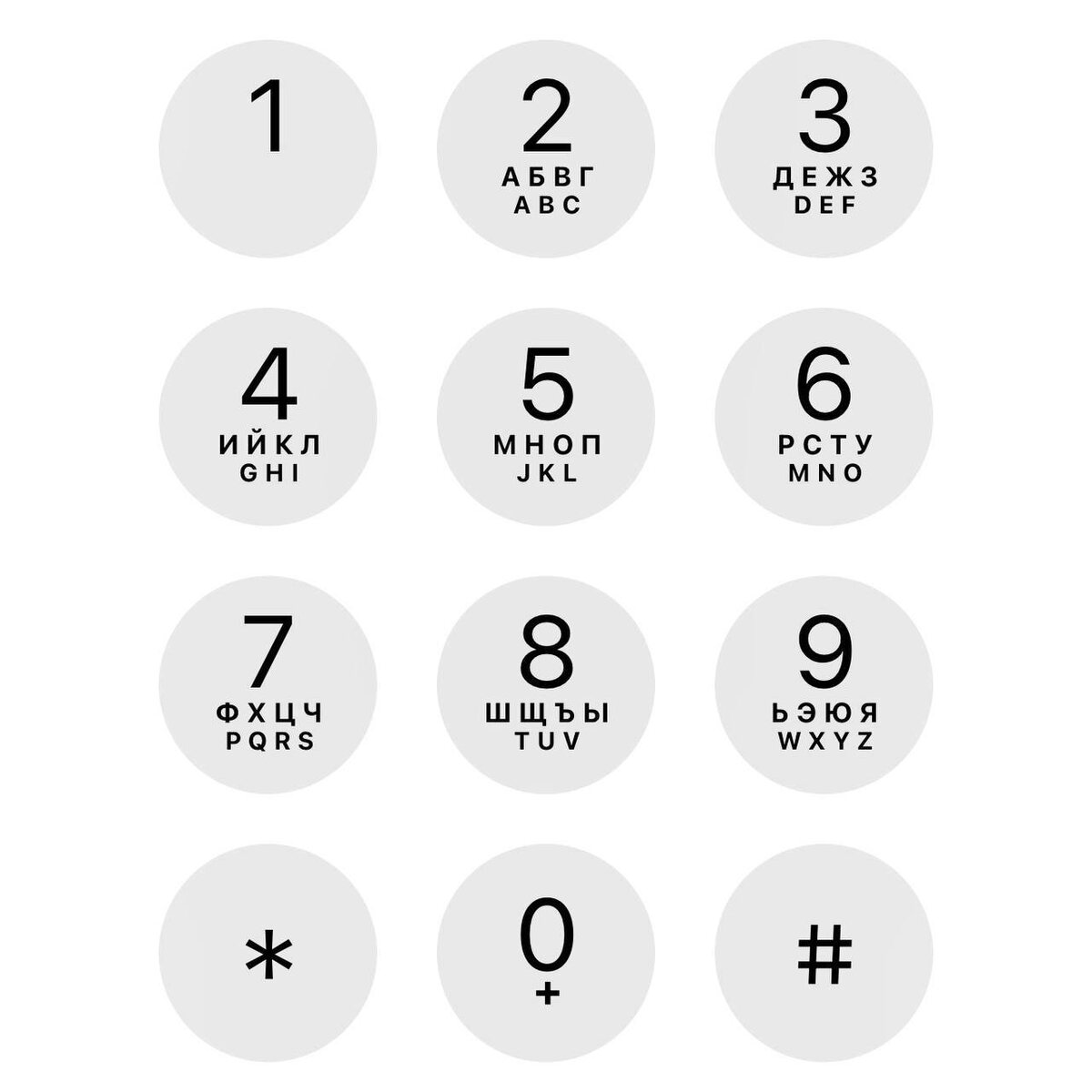Tap the hash pound key
This screenshot has width=1092, height=1092.
pyautogui.click(x=824, y=953)
